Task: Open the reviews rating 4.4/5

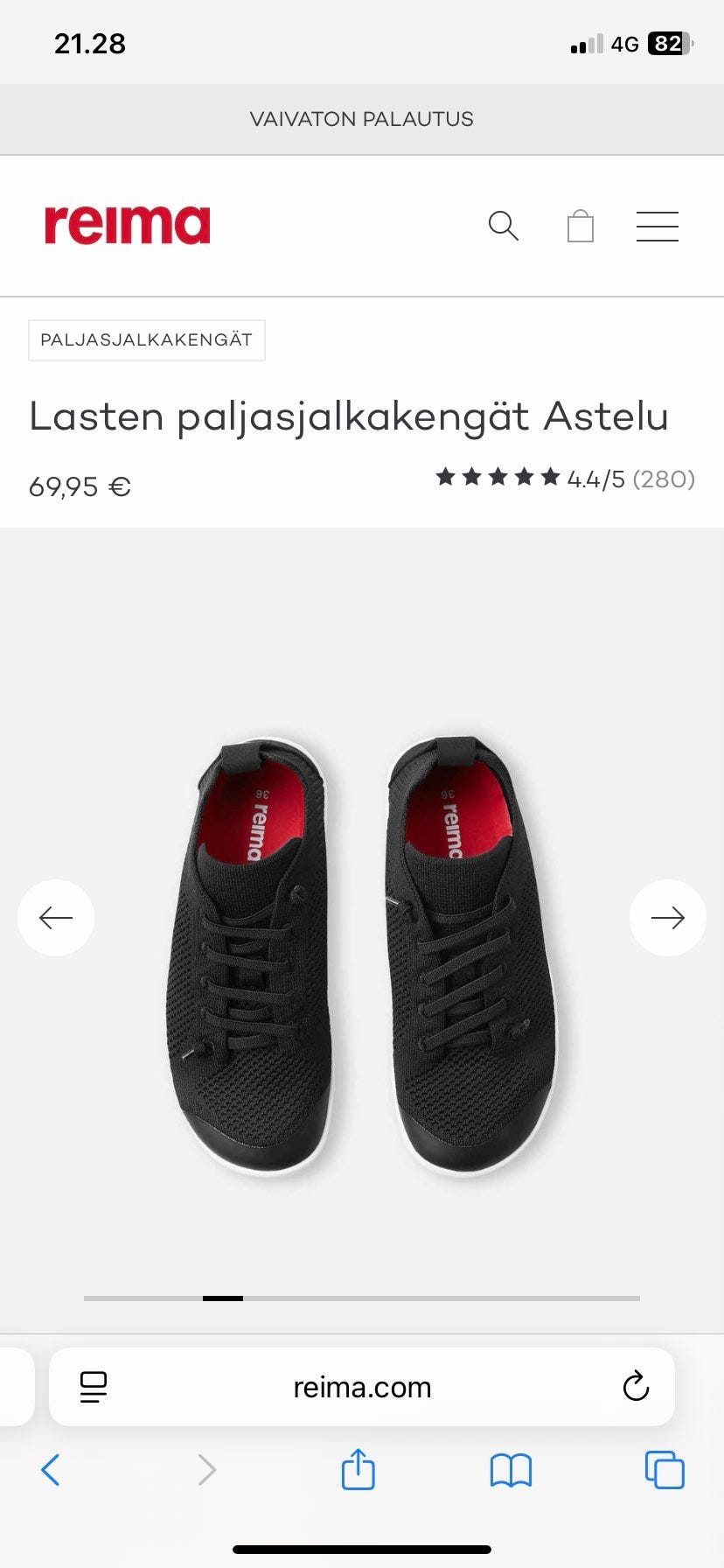Action: click(565, 479)
